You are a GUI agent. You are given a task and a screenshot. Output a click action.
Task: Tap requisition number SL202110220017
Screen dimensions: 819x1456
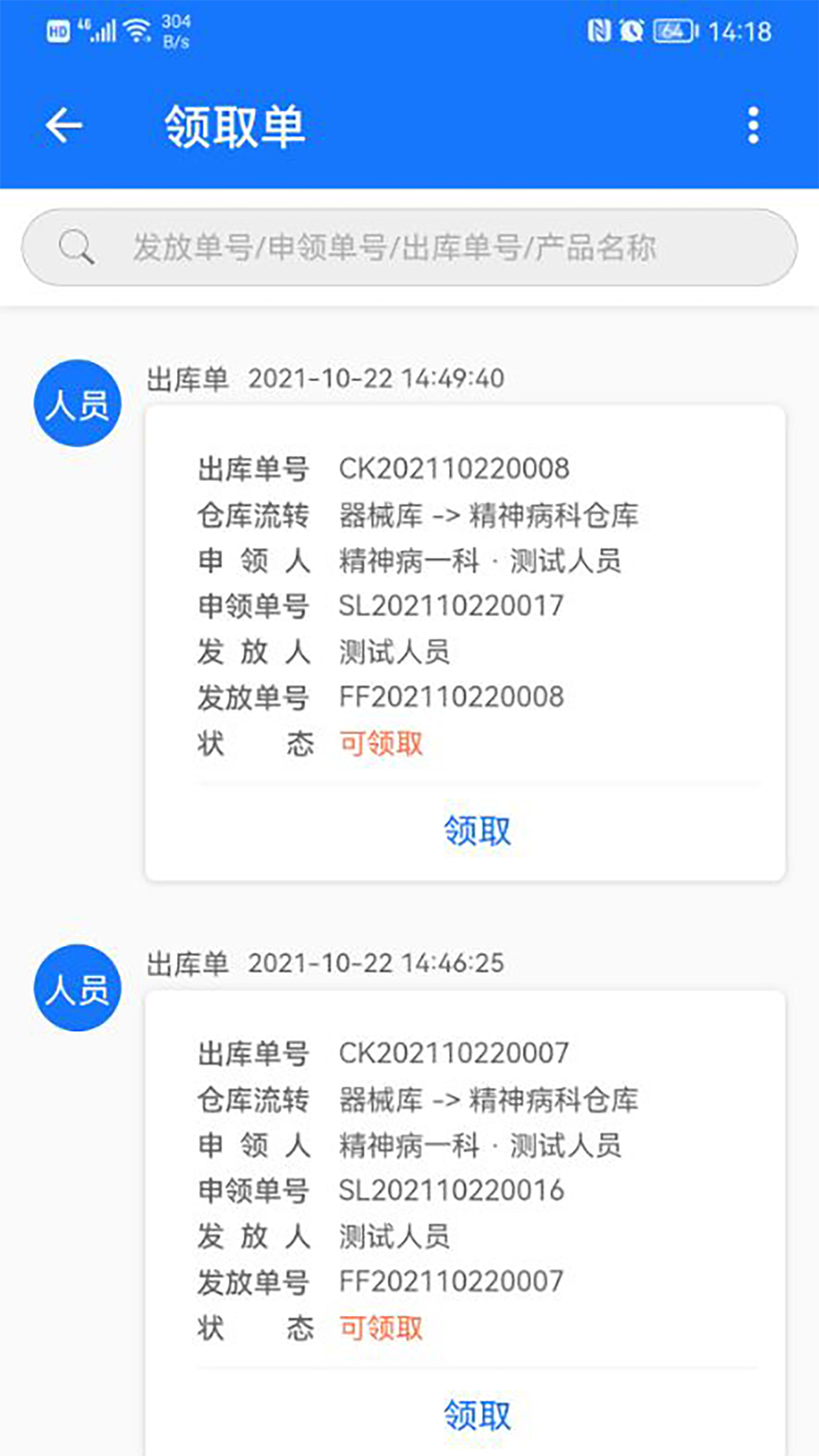click(451, 606)
